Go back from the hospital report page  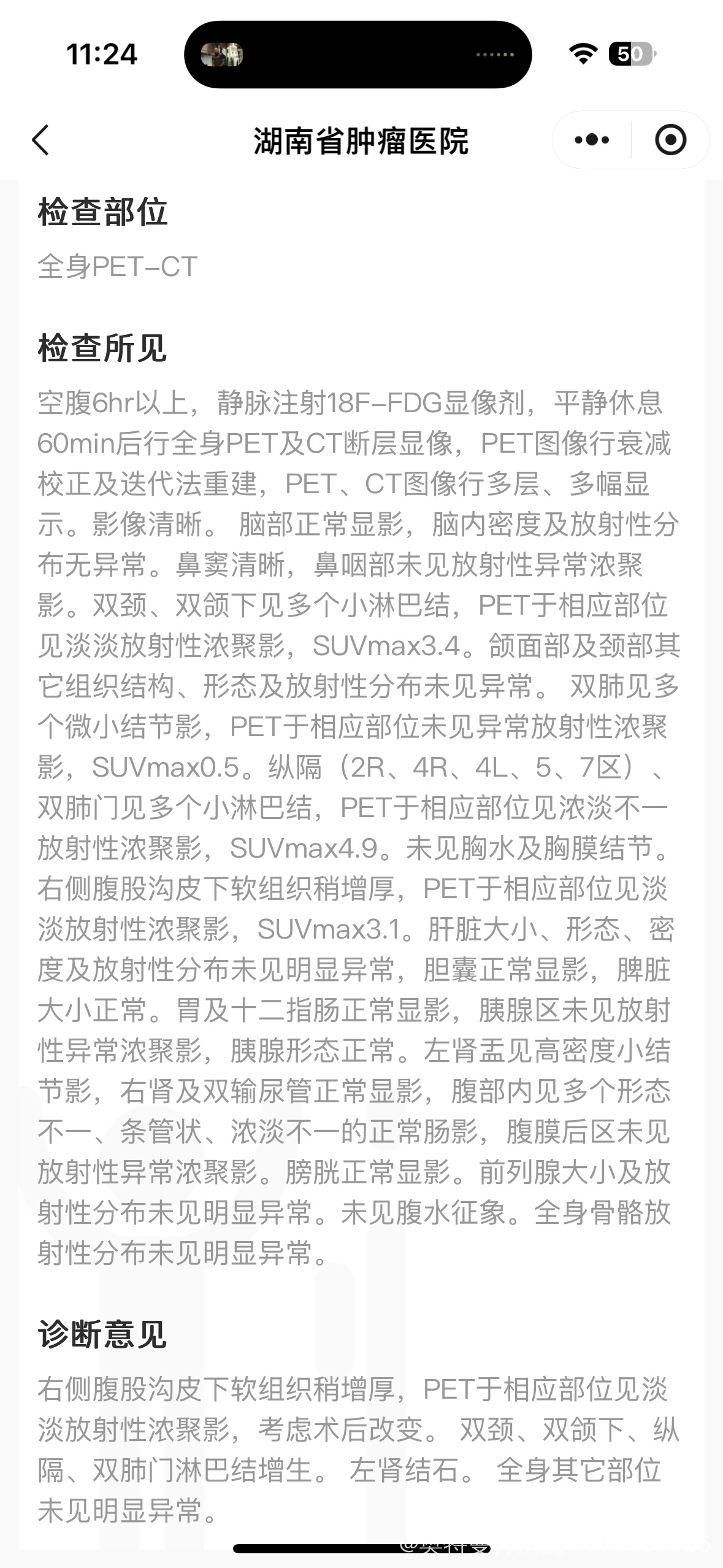(40, 140)
